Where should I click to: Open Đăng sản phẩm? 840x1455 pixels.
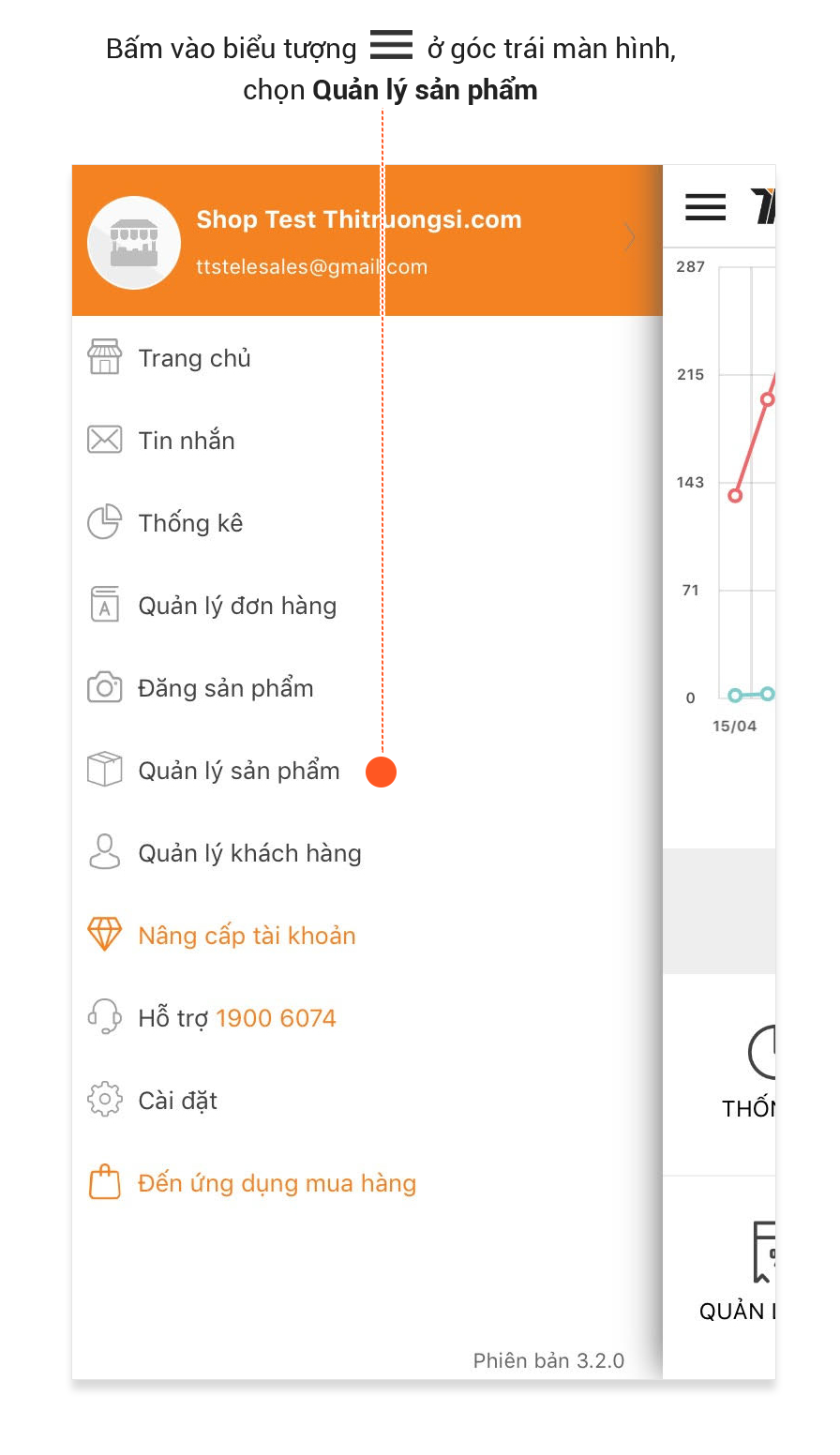[x=367, y=688]
